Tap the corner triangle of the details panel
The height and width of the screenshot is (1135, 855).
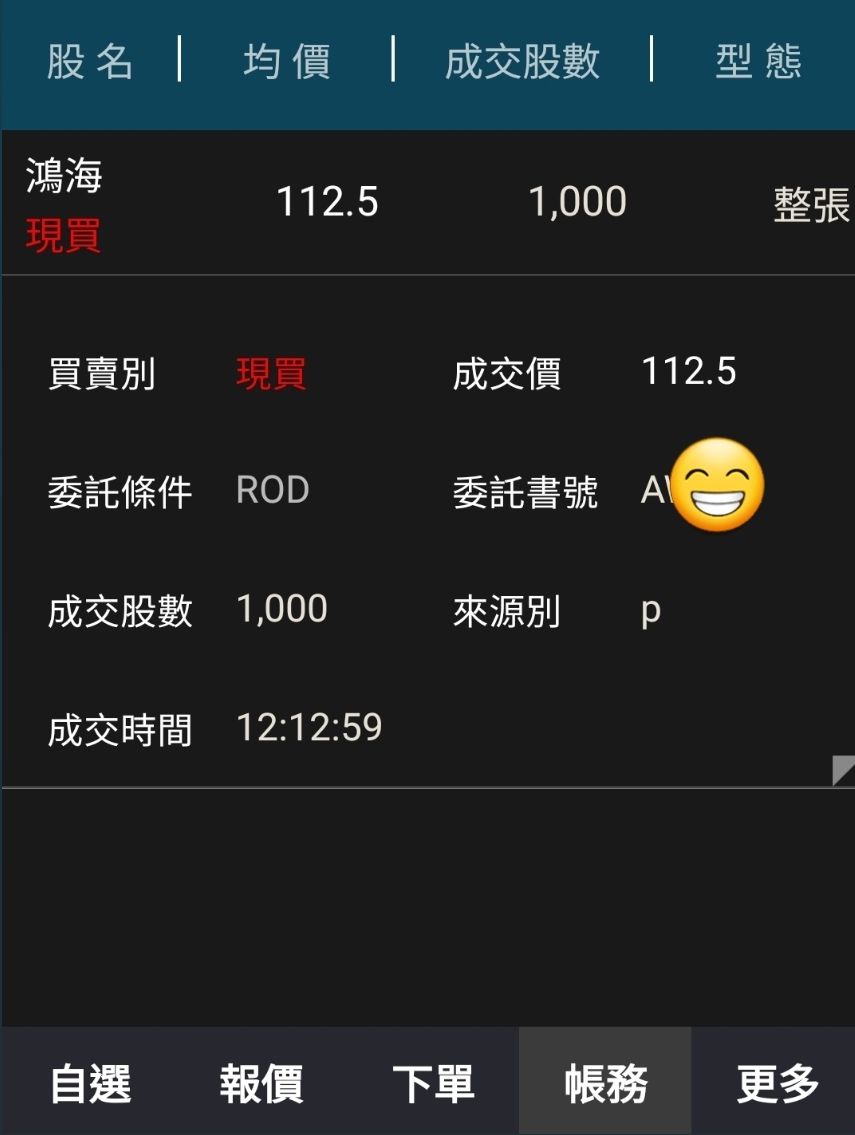843,771
